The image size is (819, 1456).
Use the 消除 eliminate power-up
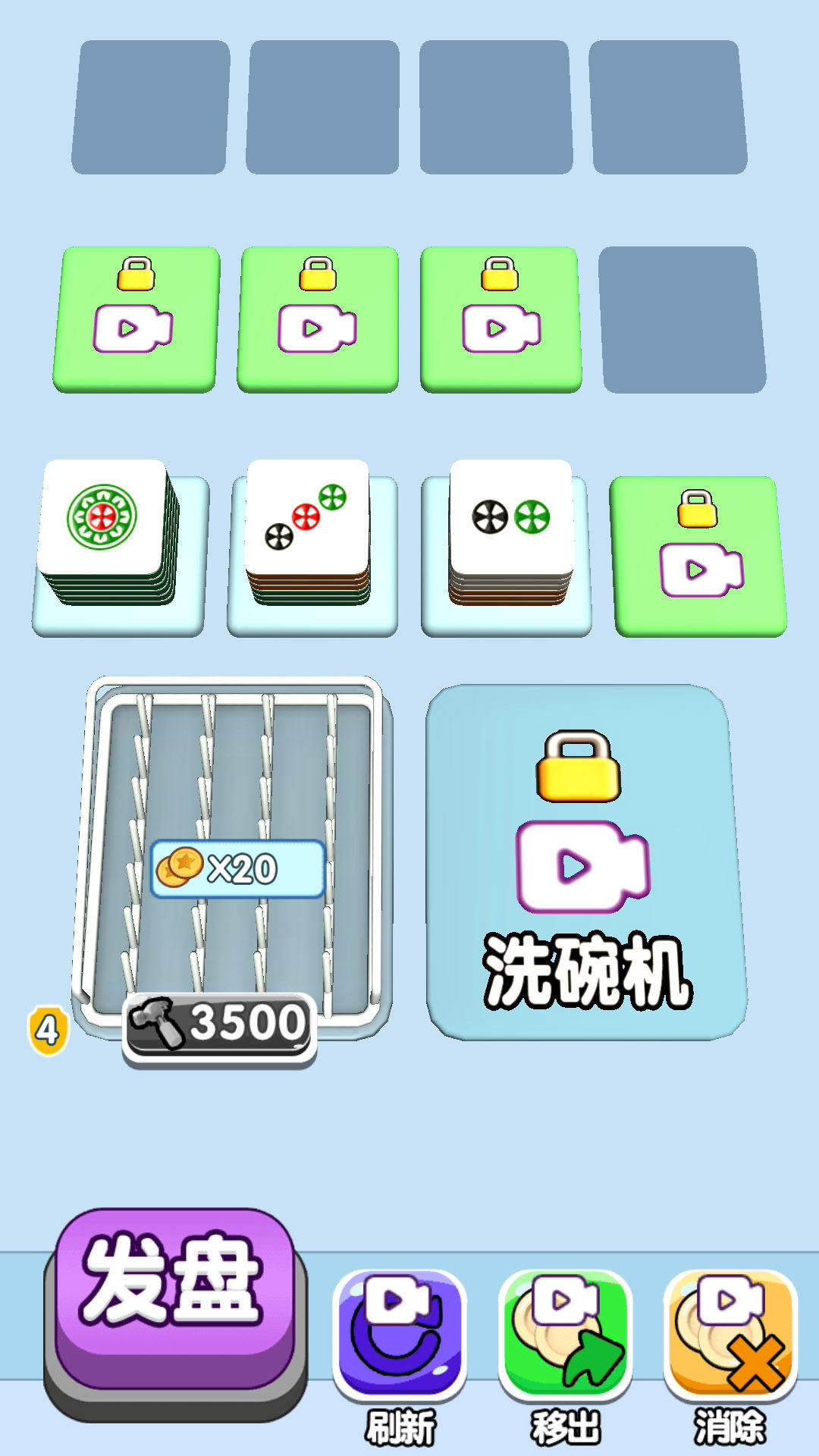pyautogui.click(x=730, y=1335)
